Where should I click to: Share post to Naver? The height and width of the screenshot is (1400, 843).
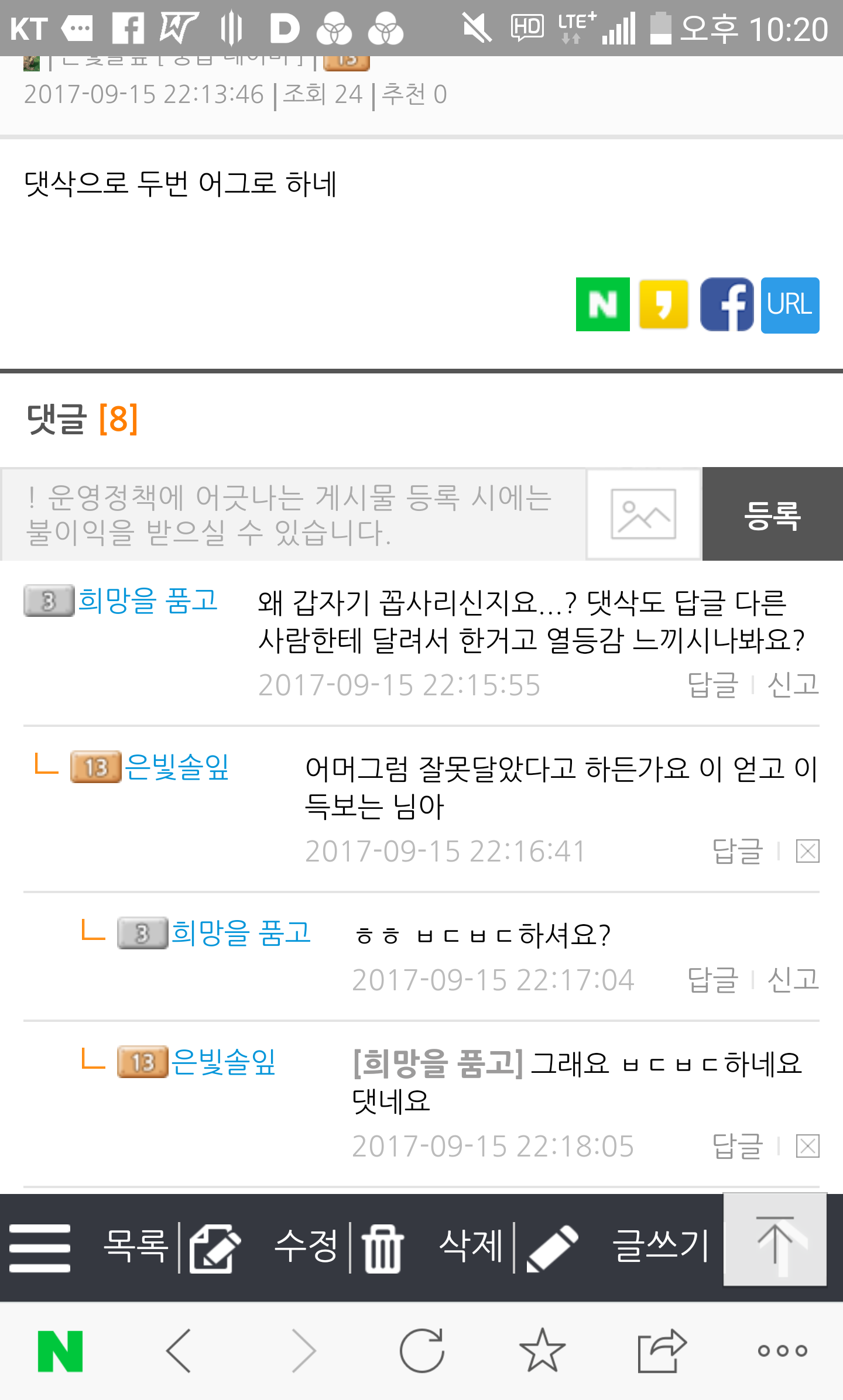[602, 304]
